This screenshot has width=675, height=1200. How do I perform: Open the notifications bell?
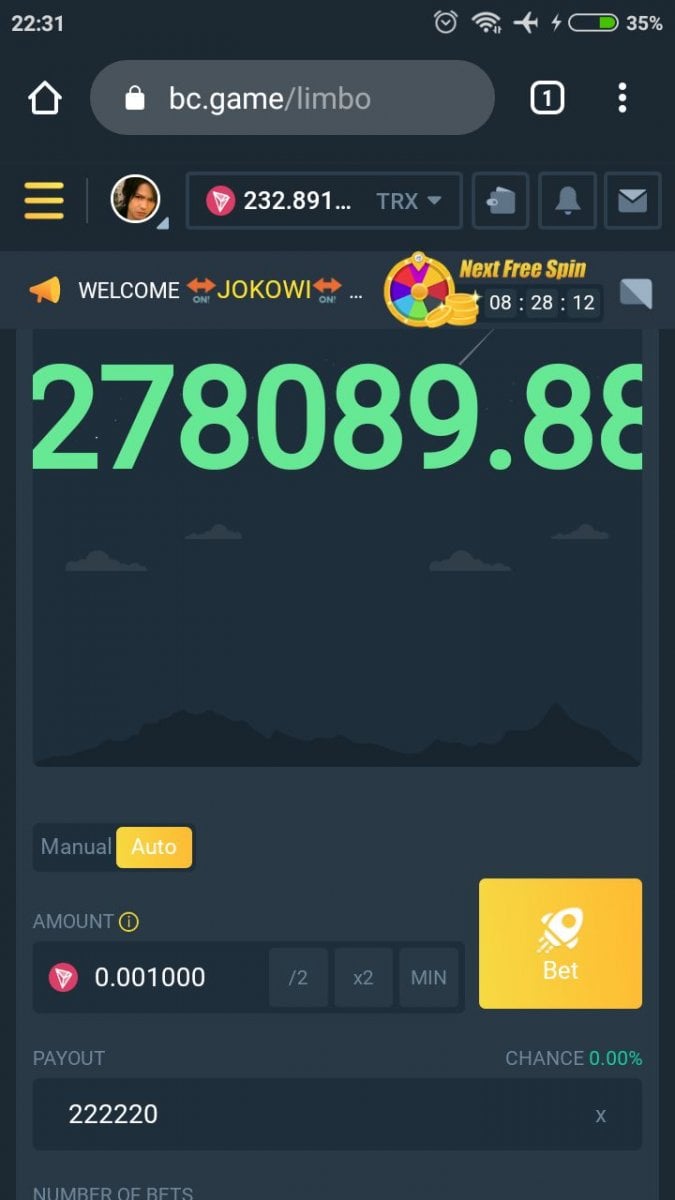pos(567,201)
